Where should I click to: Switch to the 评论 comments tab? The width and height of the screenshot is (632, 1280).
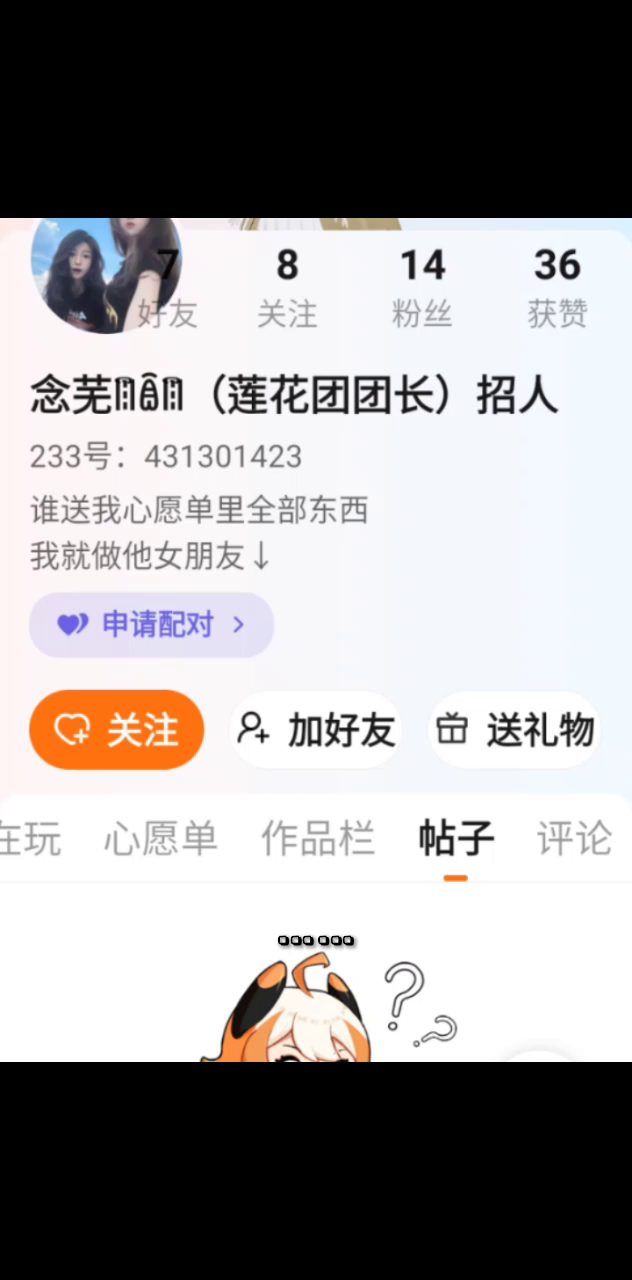coord(574,838)
